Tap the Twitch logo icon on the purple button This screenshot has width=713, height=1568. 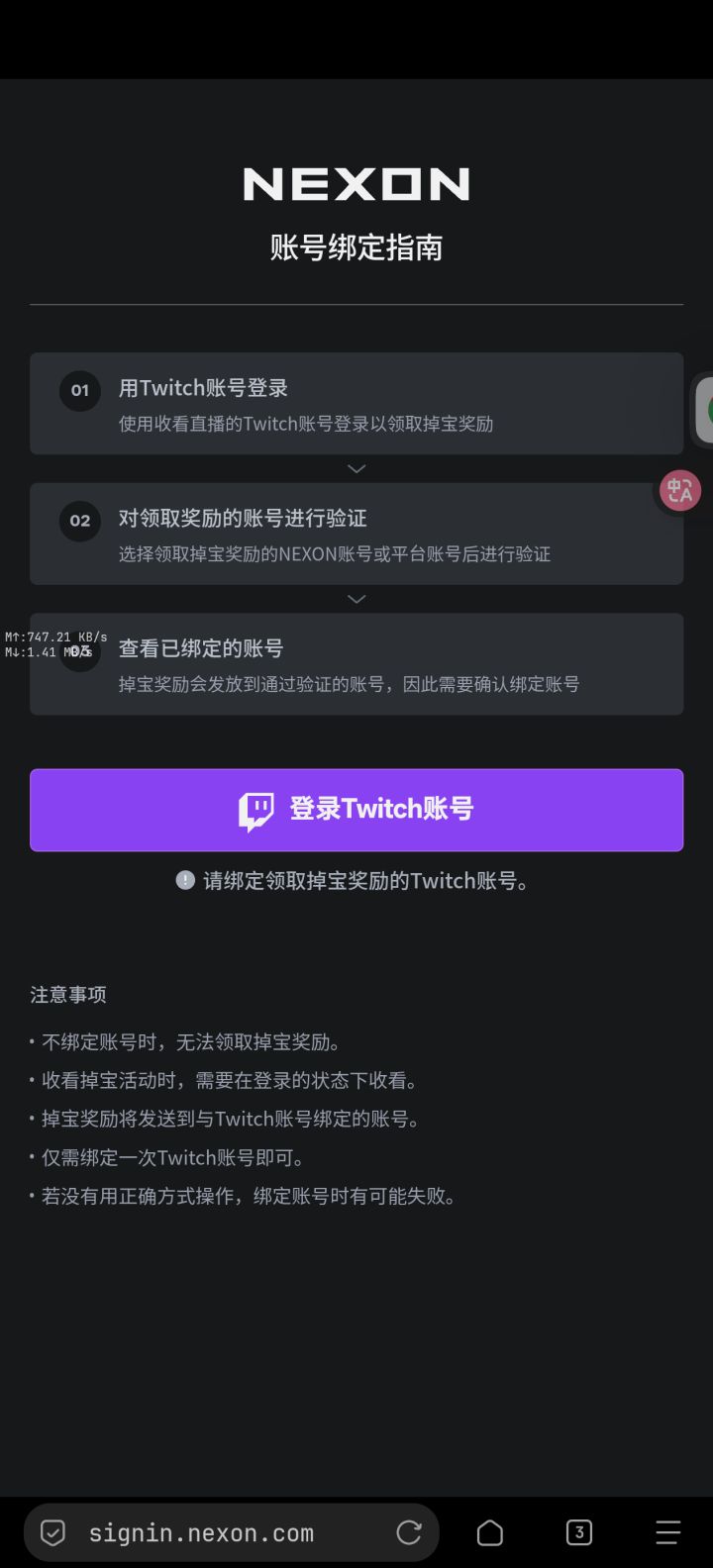(x=255, y=810)
